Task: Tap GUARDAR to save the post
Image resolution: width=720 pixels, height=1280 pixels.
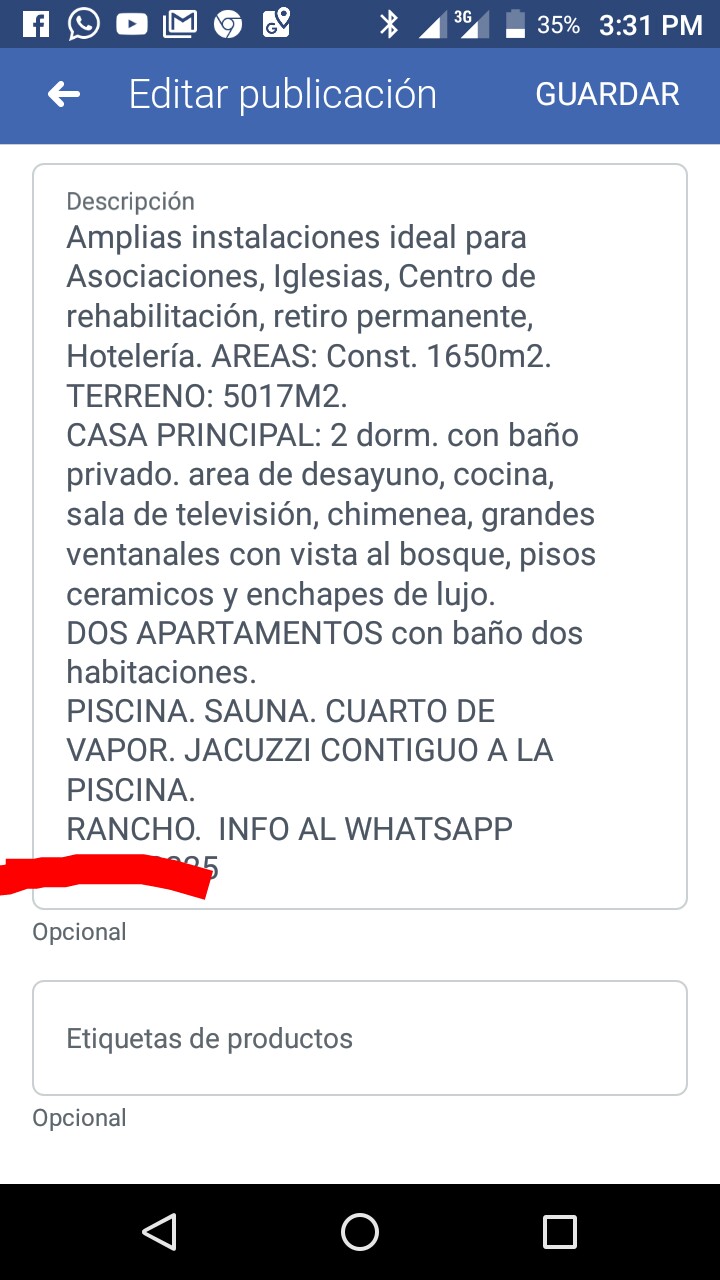Action: coord(607,94)
